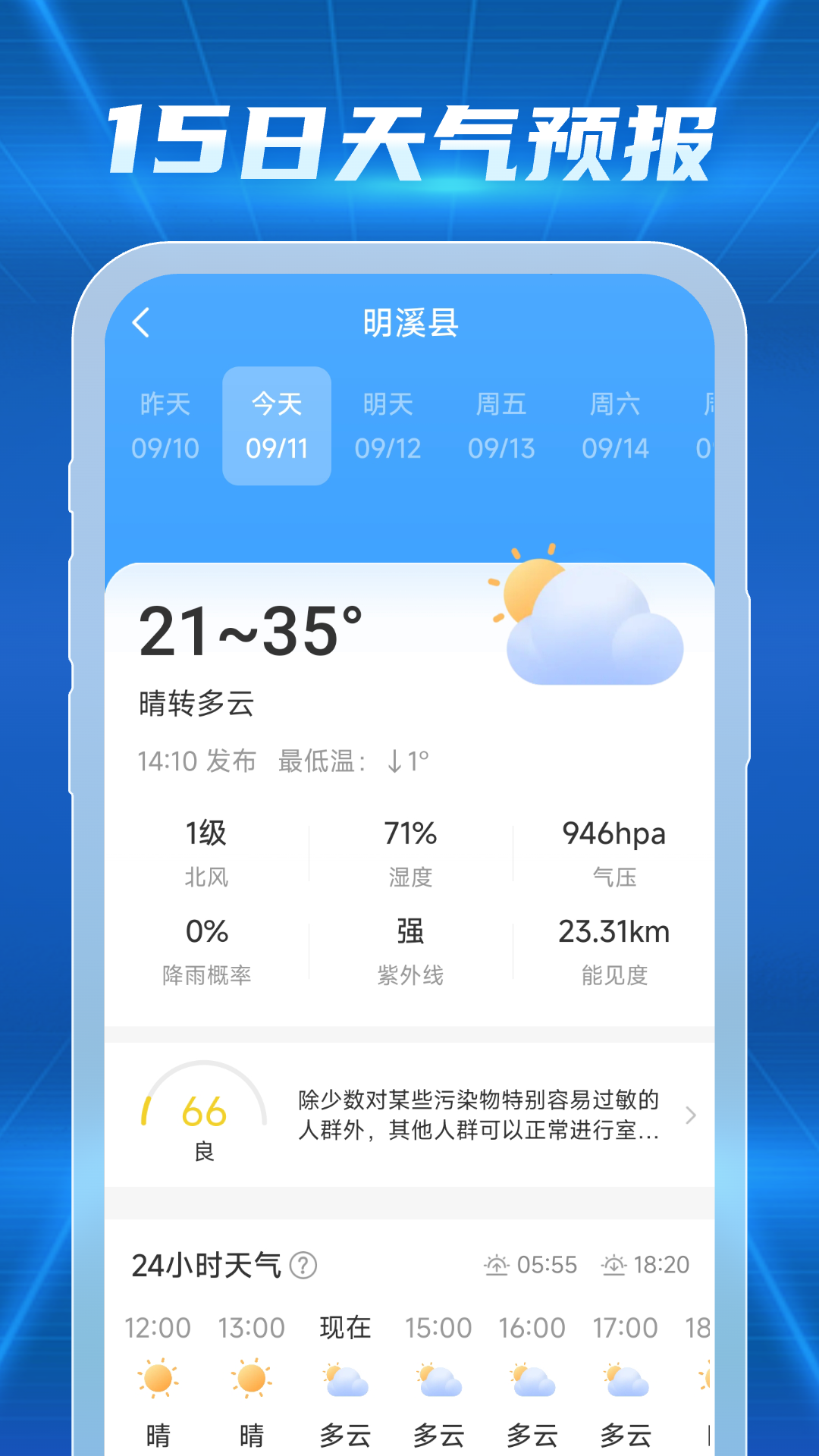The height and width of the screenshot is (1456, 819).
Task: Switch to the 明天 09/12 tab
Action: (388, 425)
